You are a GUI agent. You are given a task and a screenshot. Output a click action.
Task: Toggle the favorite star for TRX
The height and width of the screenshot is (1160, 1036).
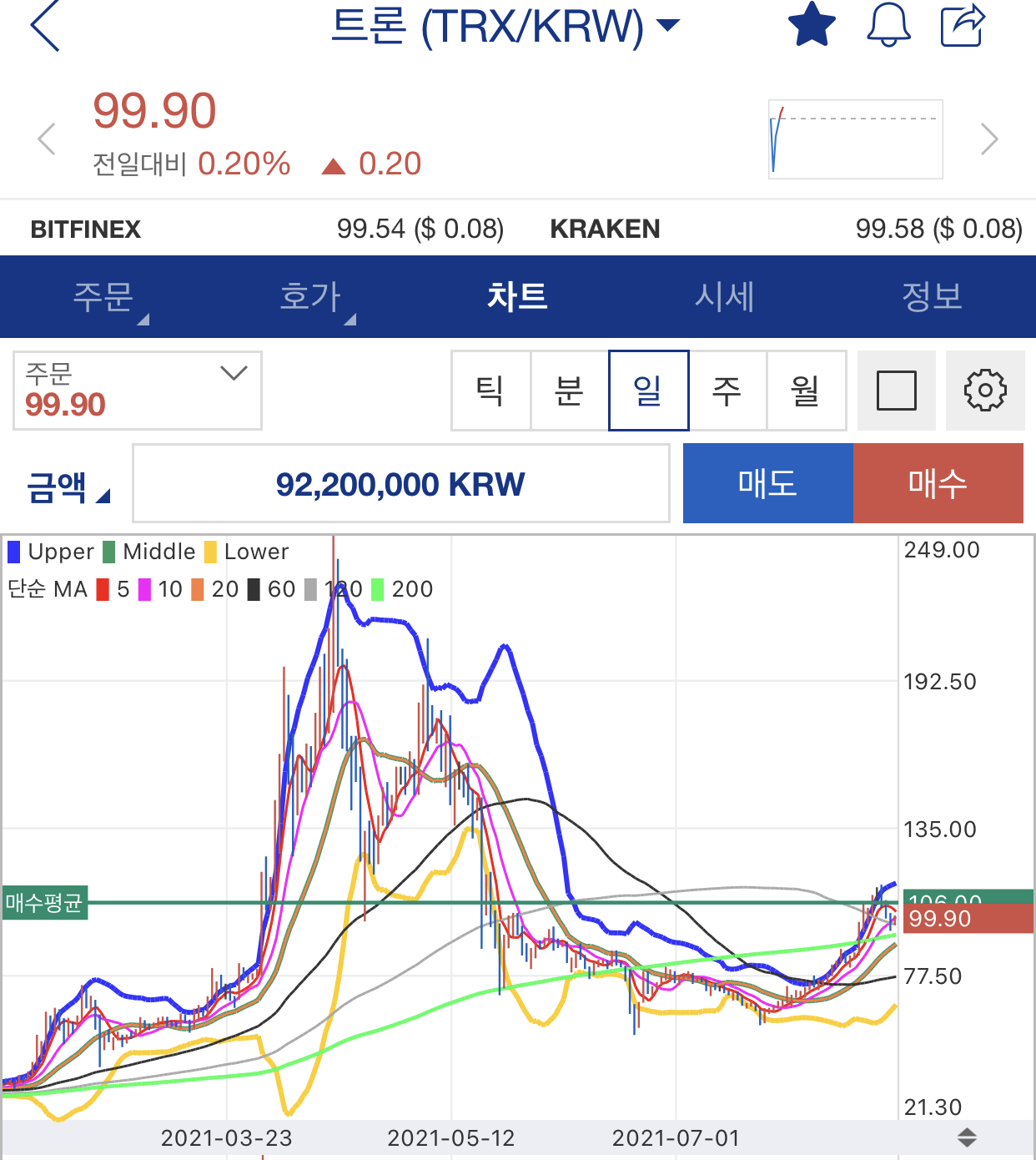[x=812, y=25]
